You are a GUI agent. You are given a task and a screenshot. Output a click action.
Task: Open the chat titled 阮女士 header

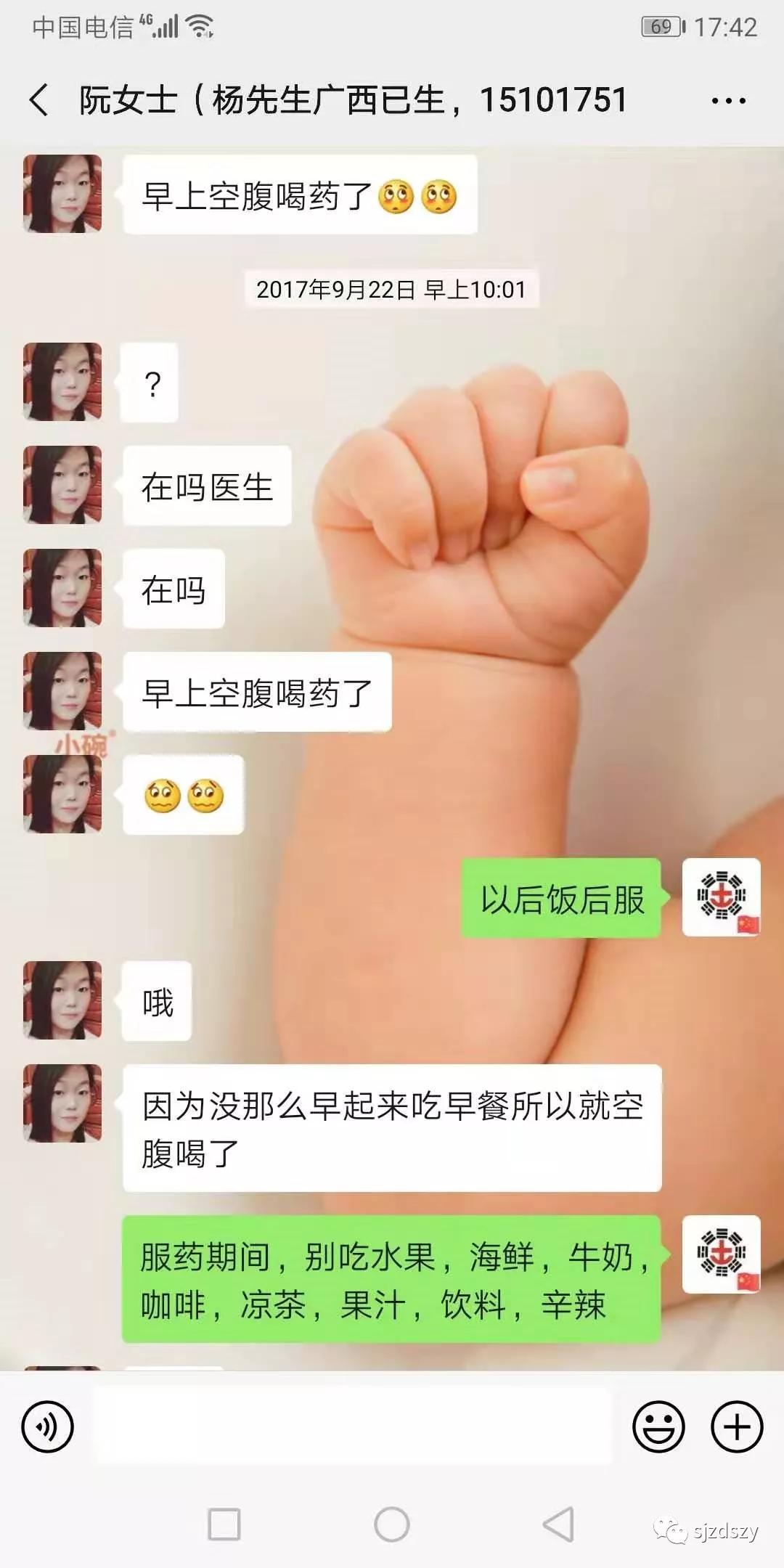tap(348, 100)
